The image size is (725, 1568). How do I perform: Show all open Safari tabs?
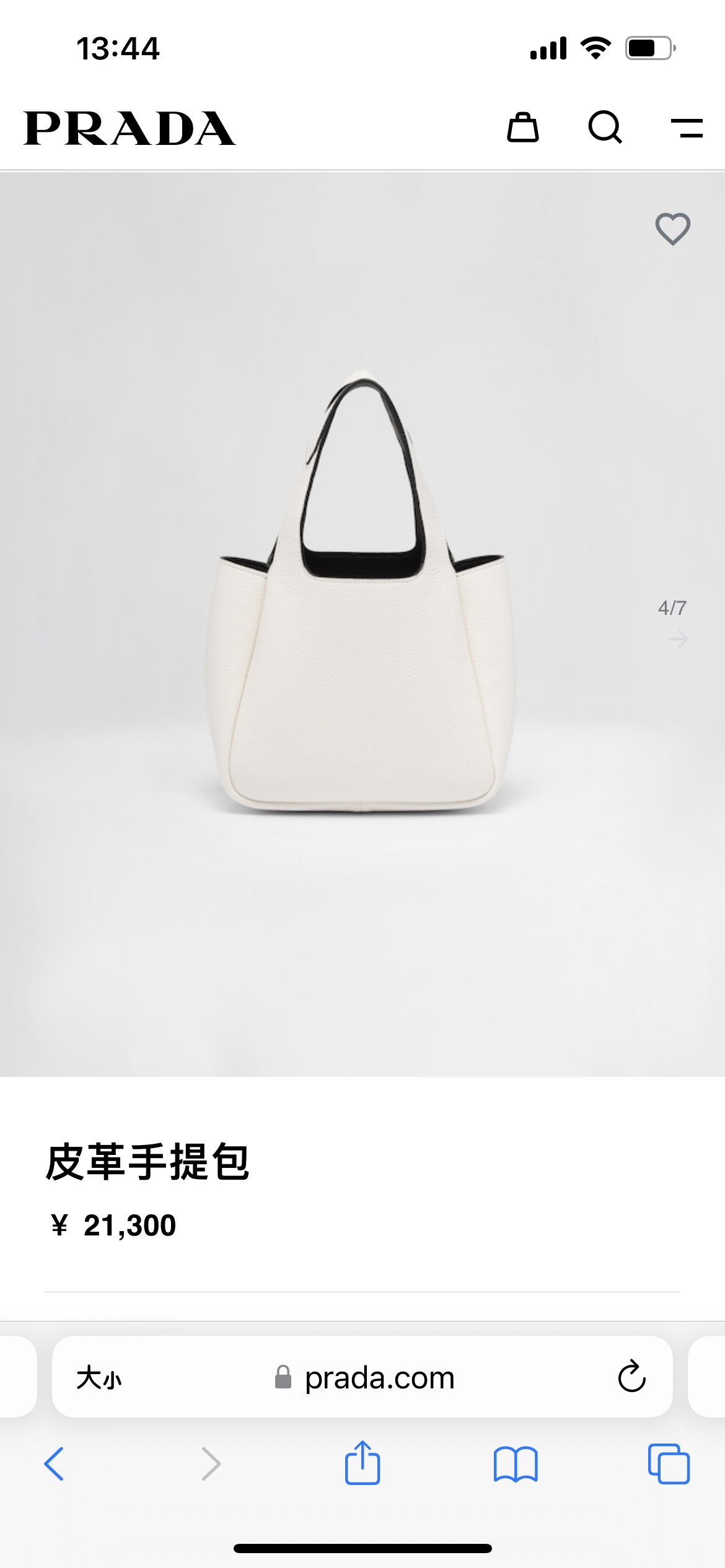point(669,1464)
